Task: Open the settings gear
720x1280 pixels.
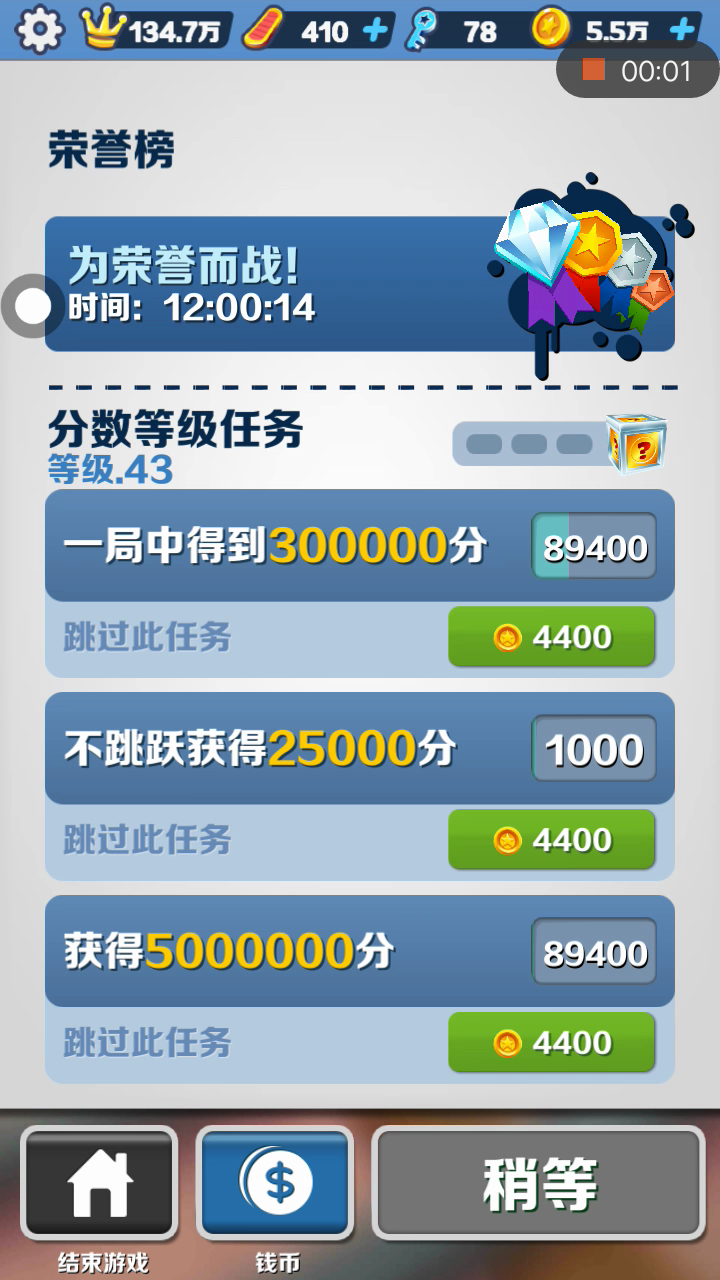Action: 40,30
